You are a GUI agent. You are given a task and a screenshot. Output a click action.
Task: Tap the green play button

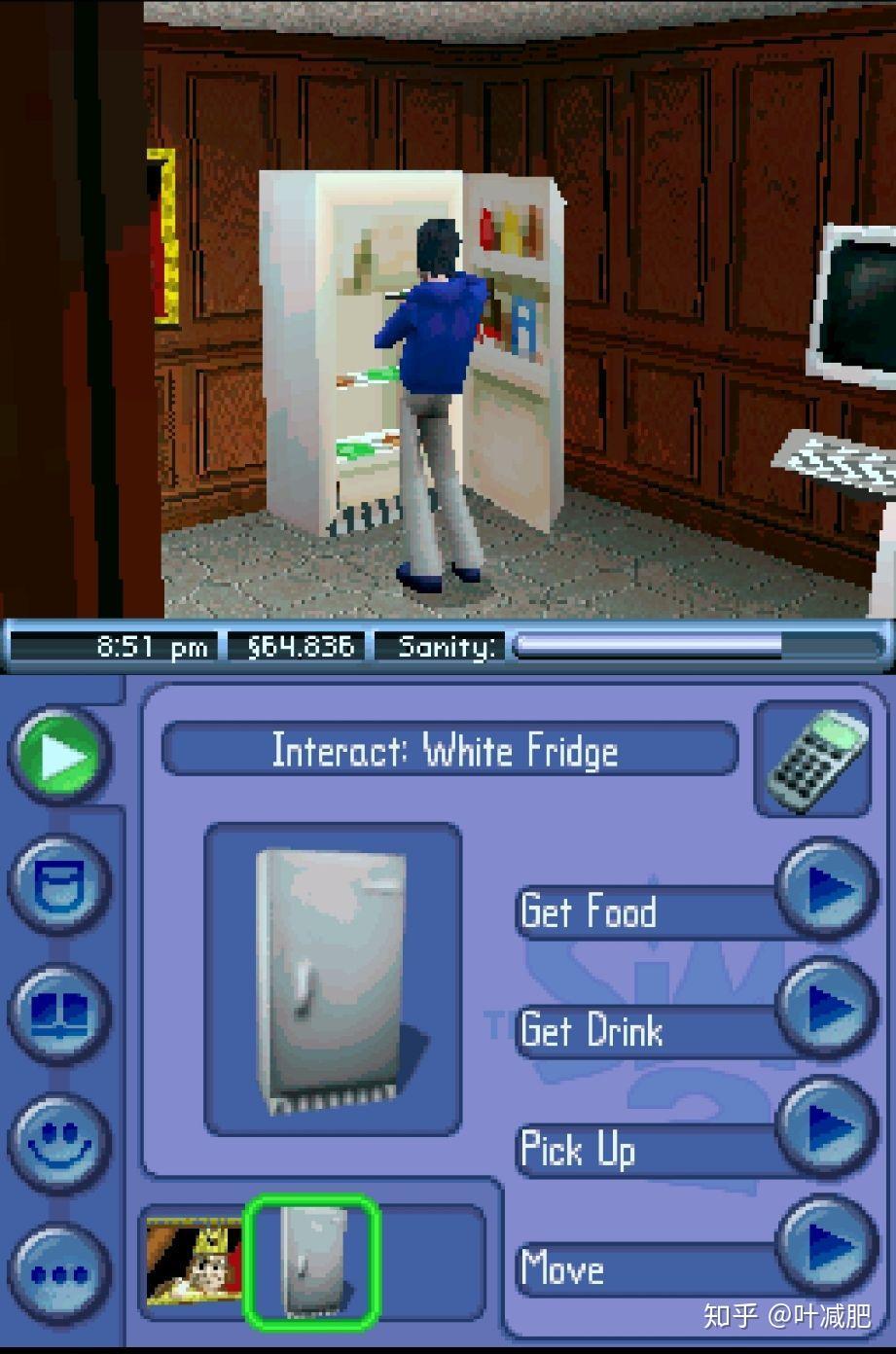pyautogui.click(x=60, y=758)
